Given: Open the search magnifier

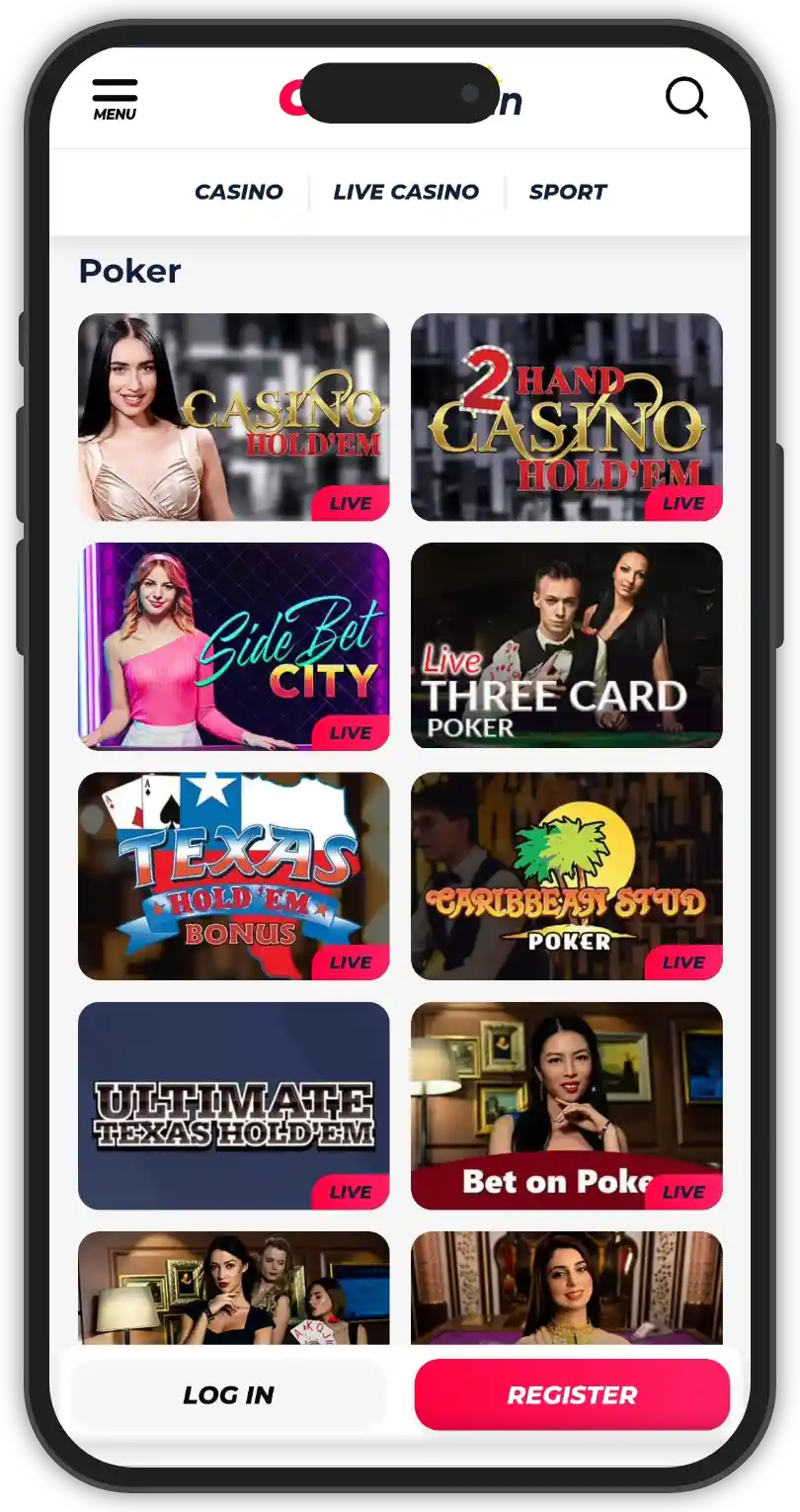Looking at the screenshot, I should 685,98.
